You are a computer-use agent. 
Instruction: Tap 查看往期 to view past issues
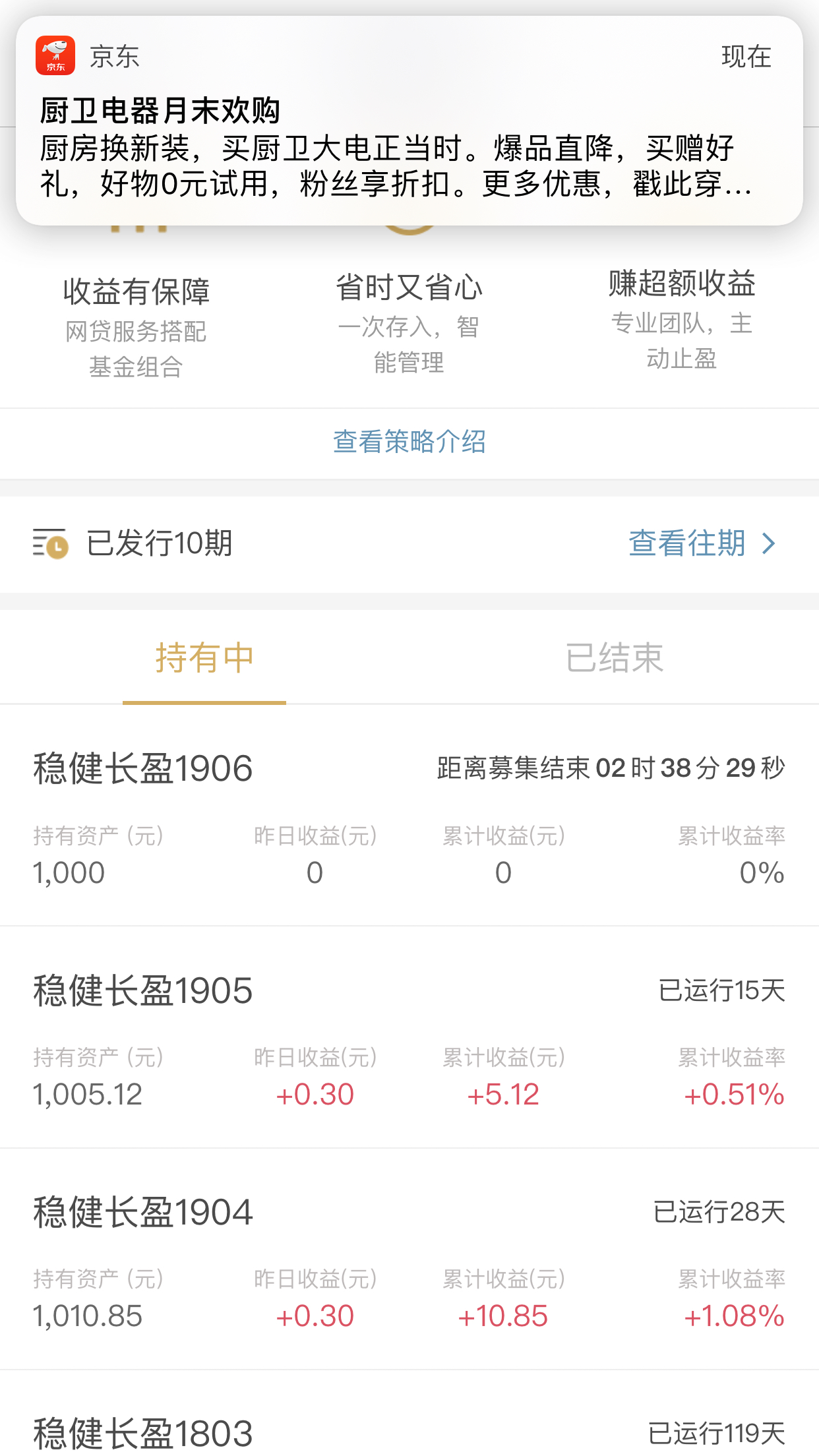[702, 543]
